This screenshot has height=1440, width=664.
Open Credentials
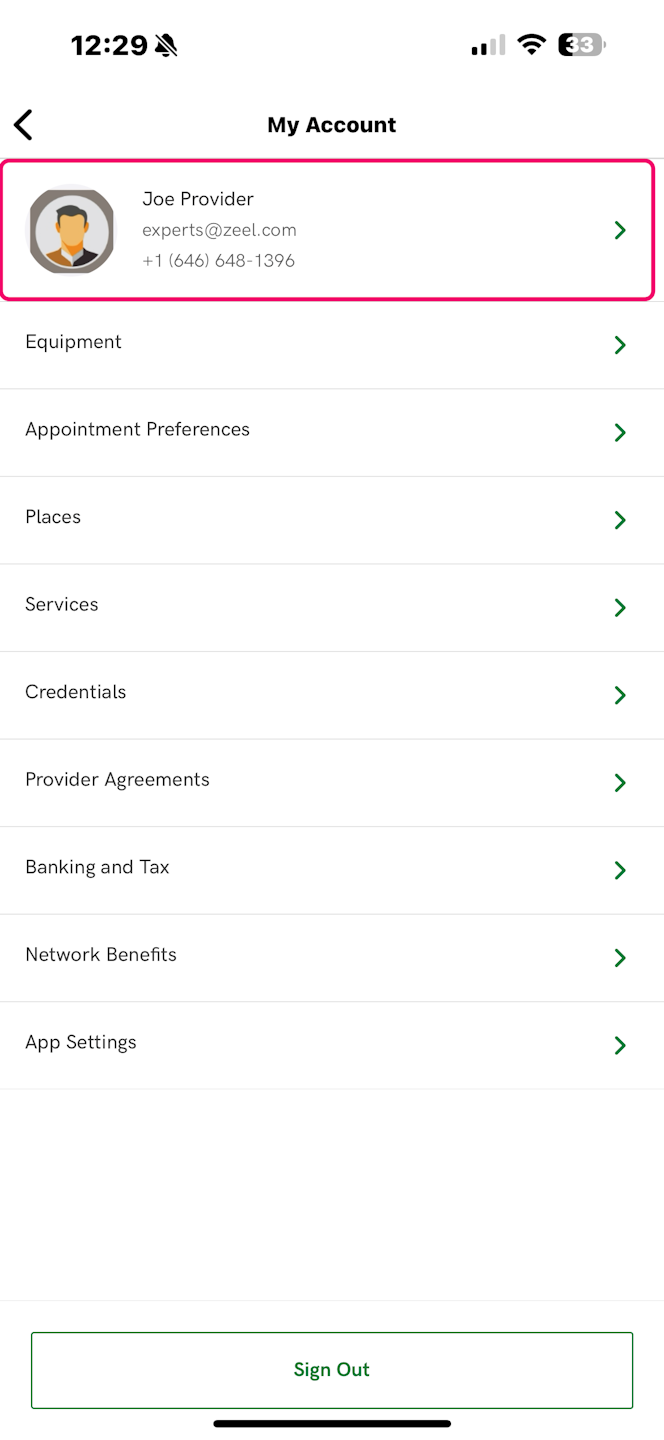pyautogui.click(x=332, y=694)
